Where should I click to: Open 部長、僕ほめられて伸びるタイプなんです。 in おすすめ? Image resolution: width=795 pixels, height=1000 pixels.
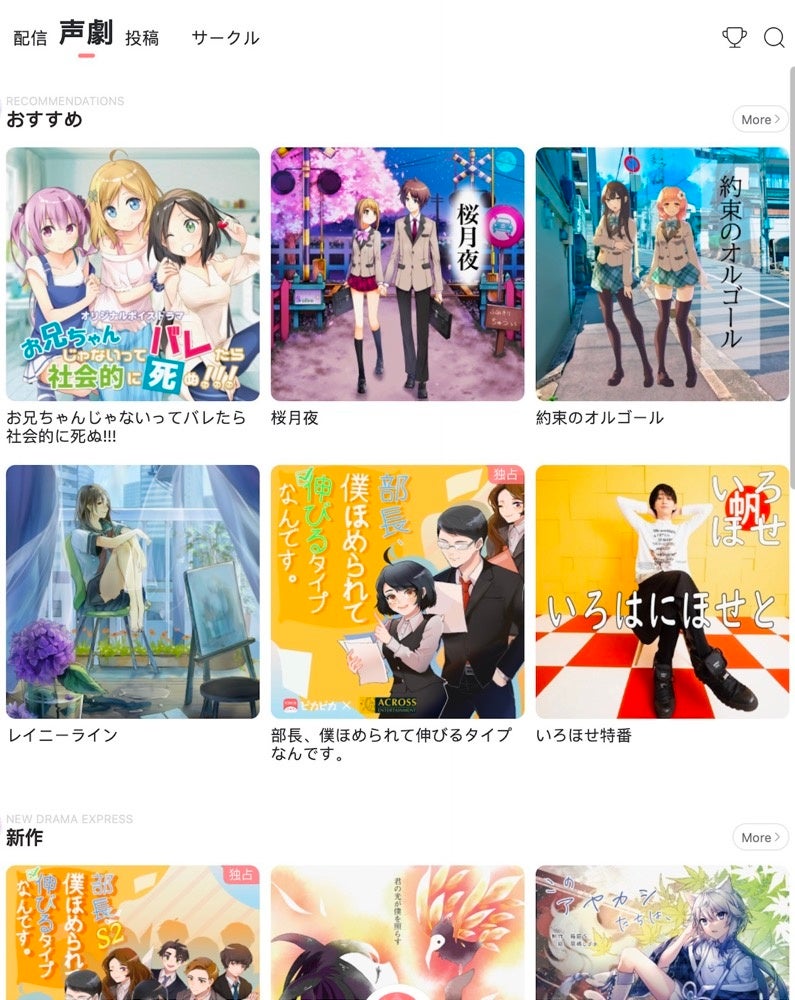click(397, 591)
